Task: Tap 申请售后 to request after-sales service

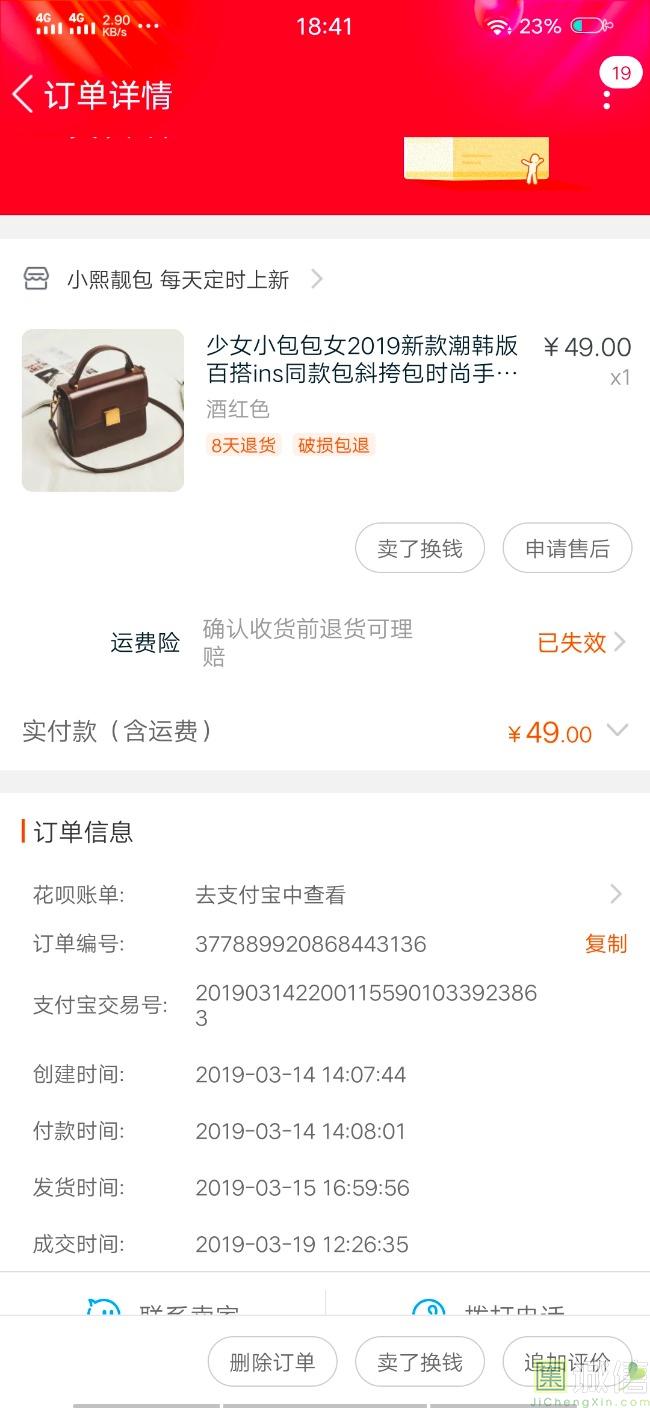Action: tap(567, 548)
